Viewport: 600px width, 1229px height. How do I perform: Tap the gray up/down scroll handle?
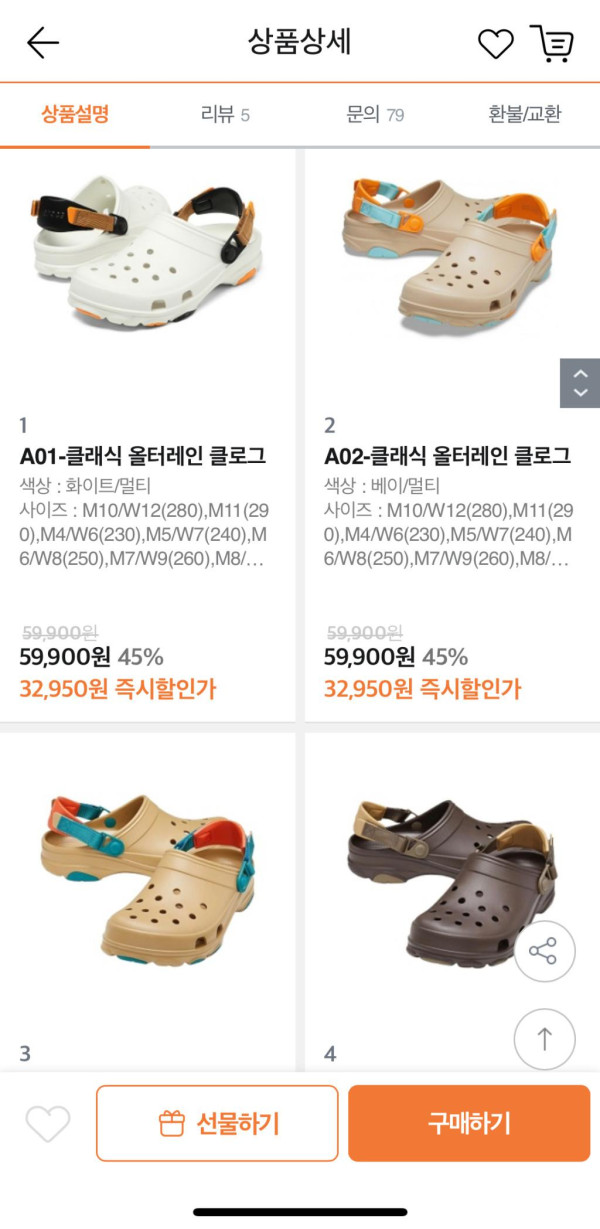pyautogui.click(x=580, y=383)
